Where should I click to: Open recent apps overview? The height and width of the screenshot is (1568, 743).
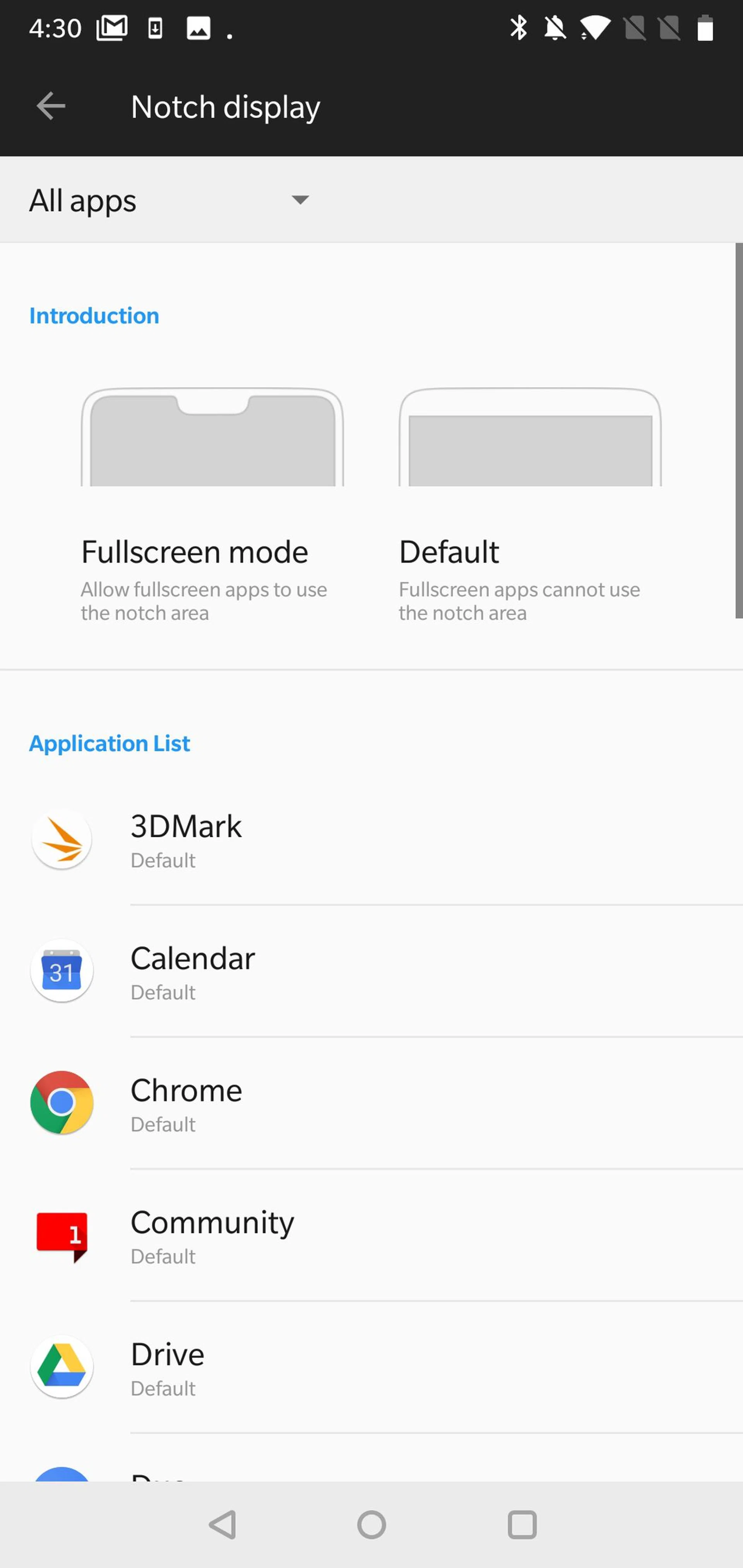tap(522, 1525)
